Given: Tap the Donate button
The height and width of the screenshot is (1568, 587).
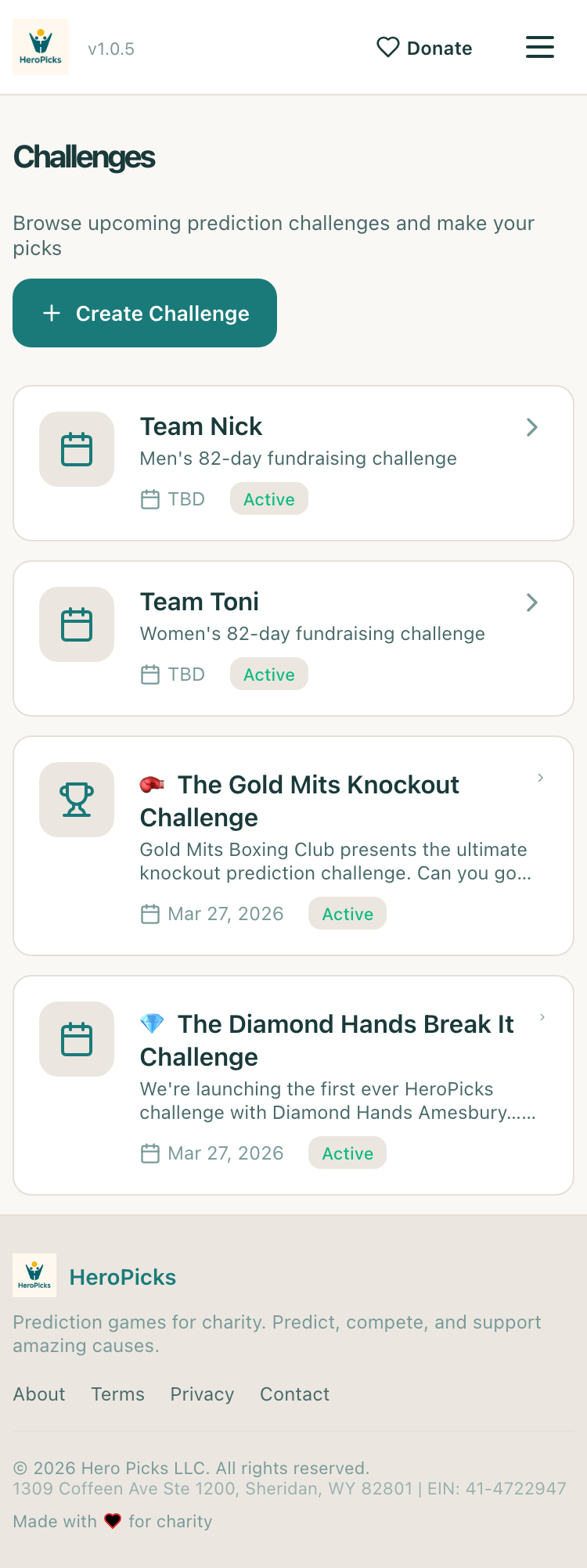Looking at the screenshot, I should (x=424, y=48).
